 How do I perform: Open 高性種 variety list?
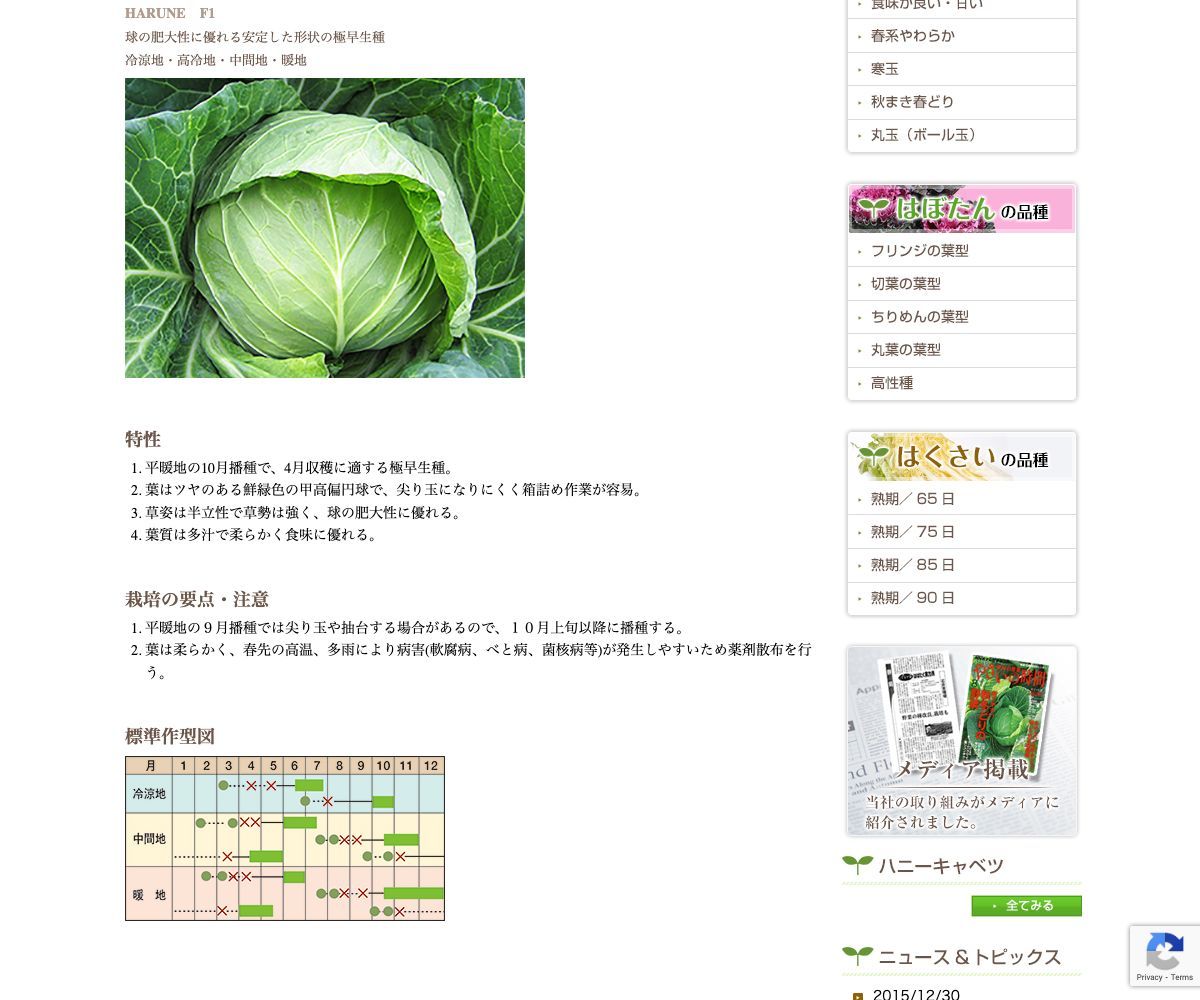point(891,383)
